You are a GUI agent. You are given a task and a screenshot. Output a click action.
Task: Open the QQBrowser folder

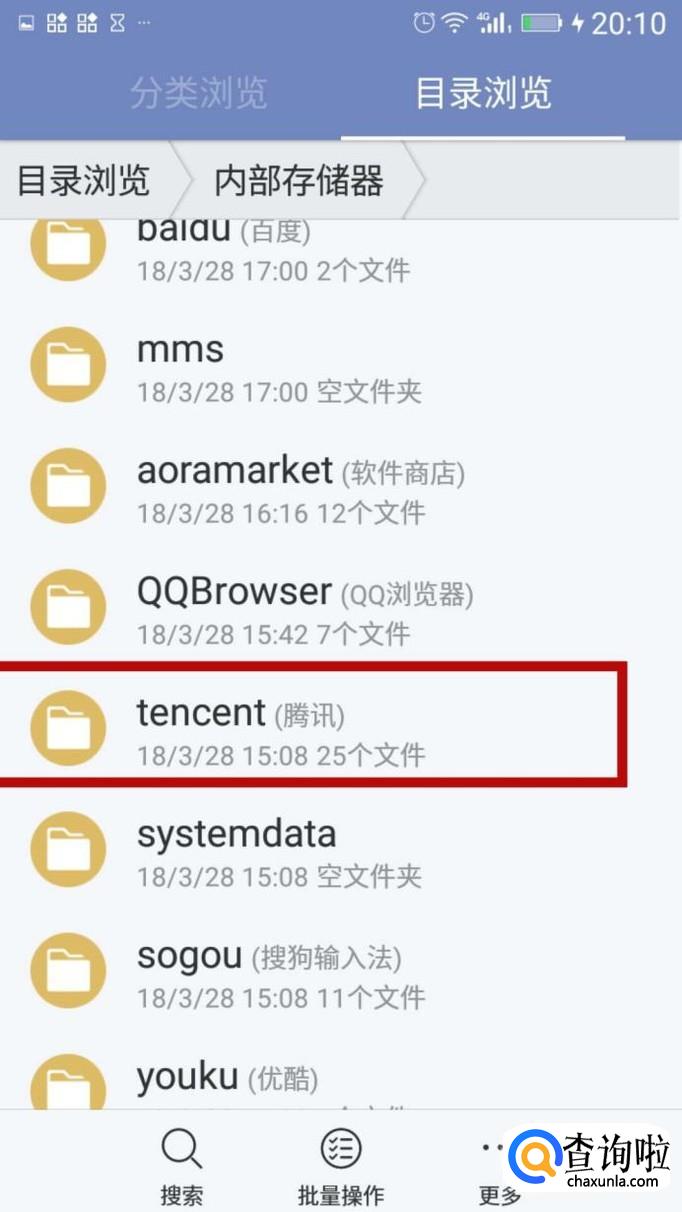tap(341, 609)
